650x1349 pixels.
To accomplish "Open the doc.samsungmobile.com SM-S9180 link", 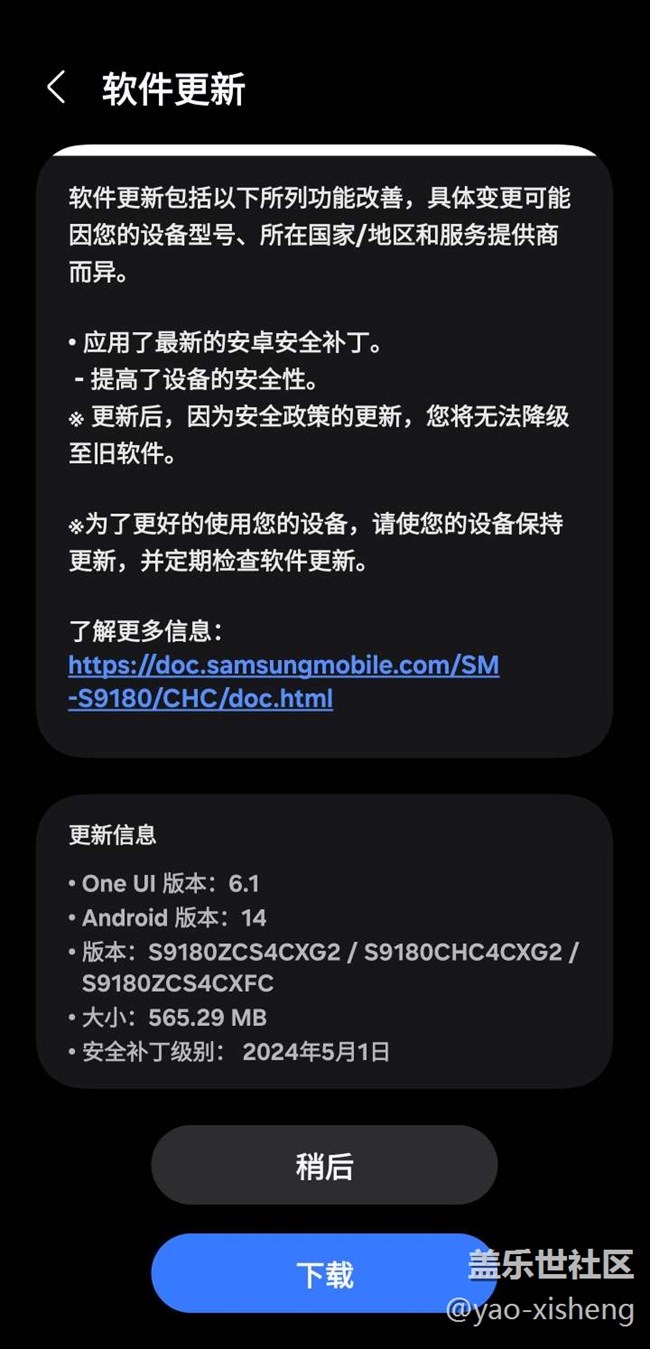I will (283, 681).
